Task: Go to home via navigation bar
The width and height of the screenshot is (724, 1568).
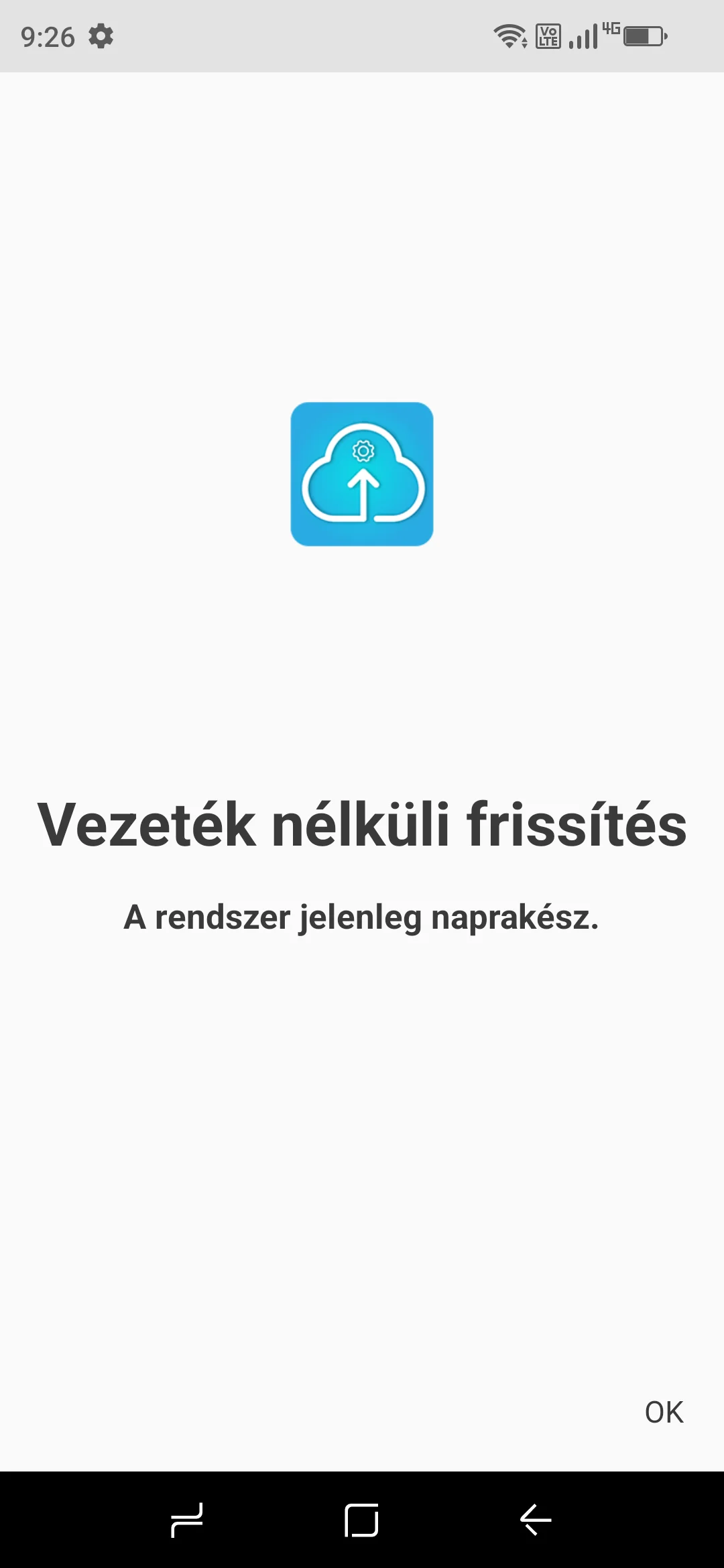Action: click(x=361, y=1520)
